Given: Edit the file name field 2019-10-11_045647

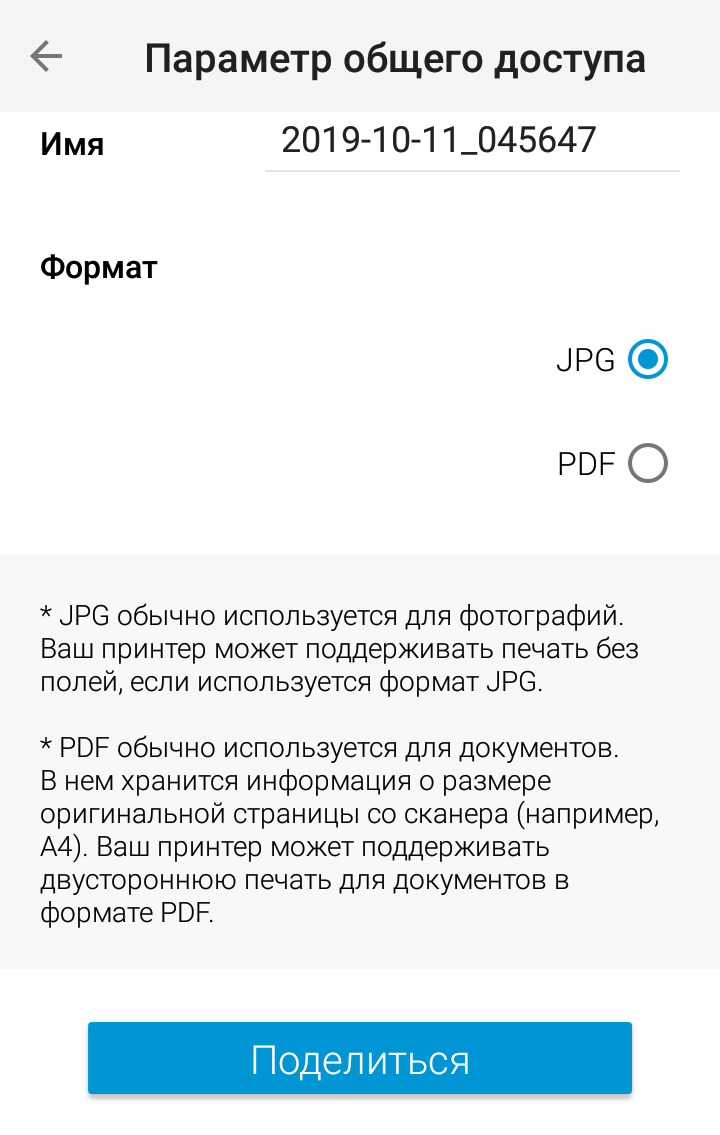Looking at the screenshot, I should [x=470, y=141].
